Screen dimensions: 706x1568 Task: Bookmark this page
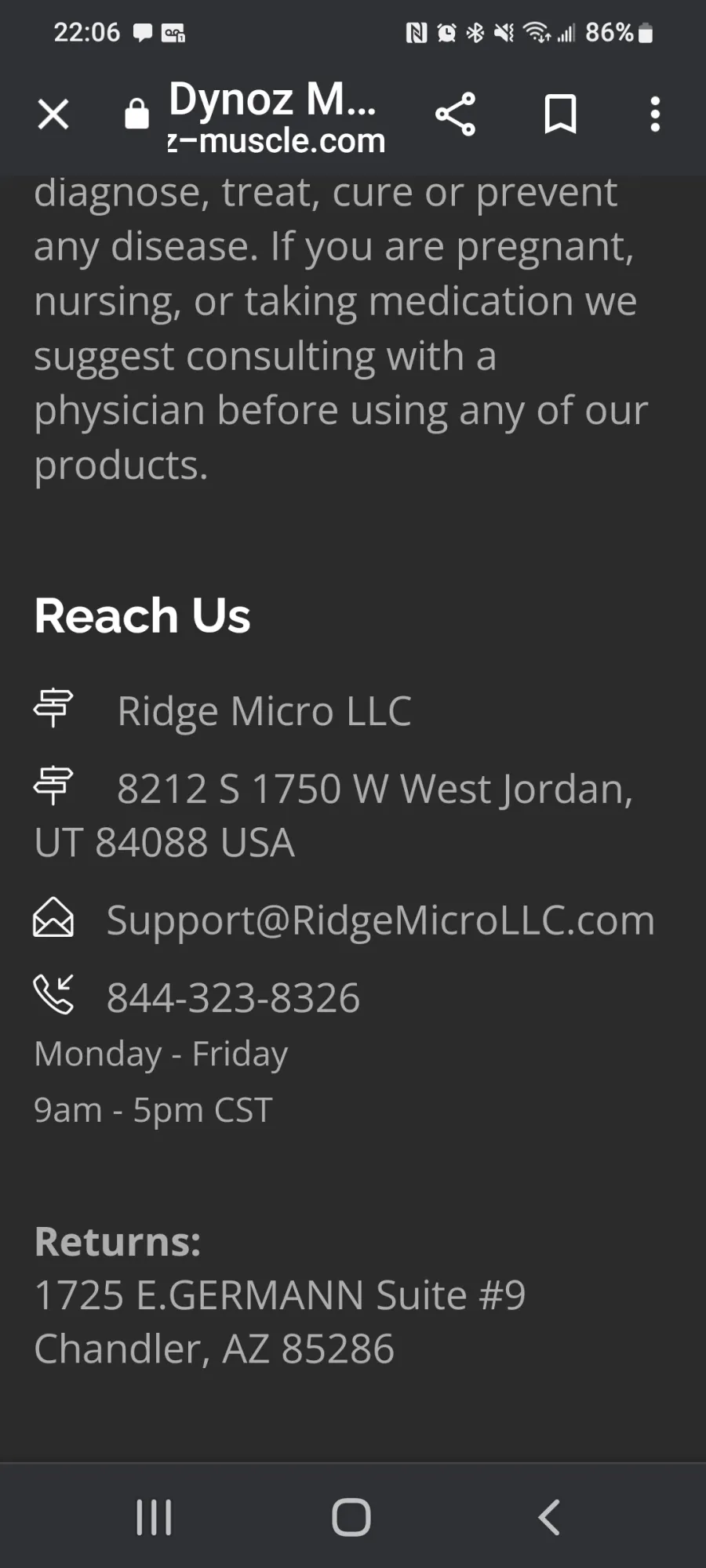pyautogui.click(x=560, y=114)
